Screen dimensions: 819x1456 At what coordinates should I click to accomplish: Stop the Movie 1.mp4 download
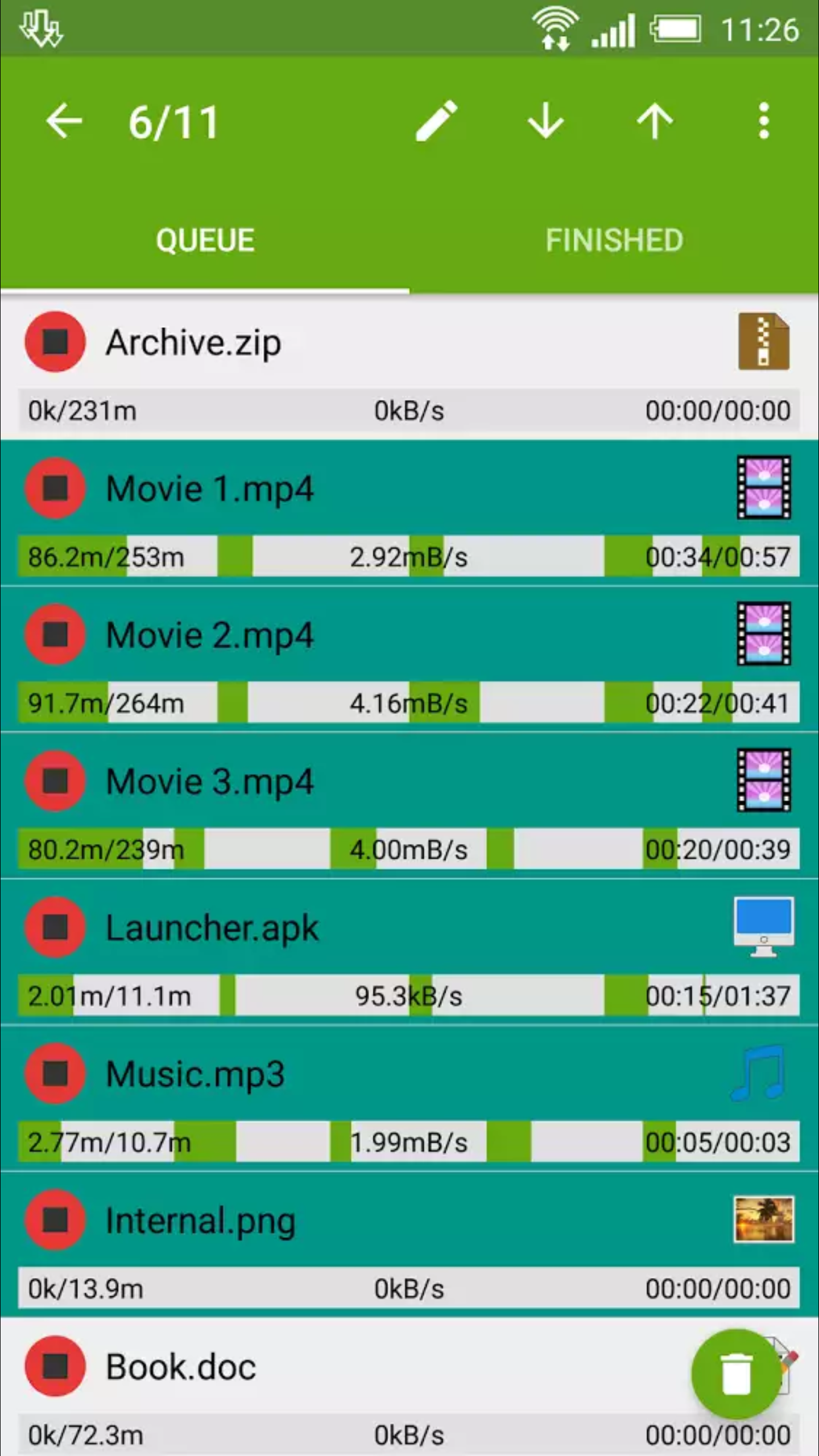pos(55,489)
